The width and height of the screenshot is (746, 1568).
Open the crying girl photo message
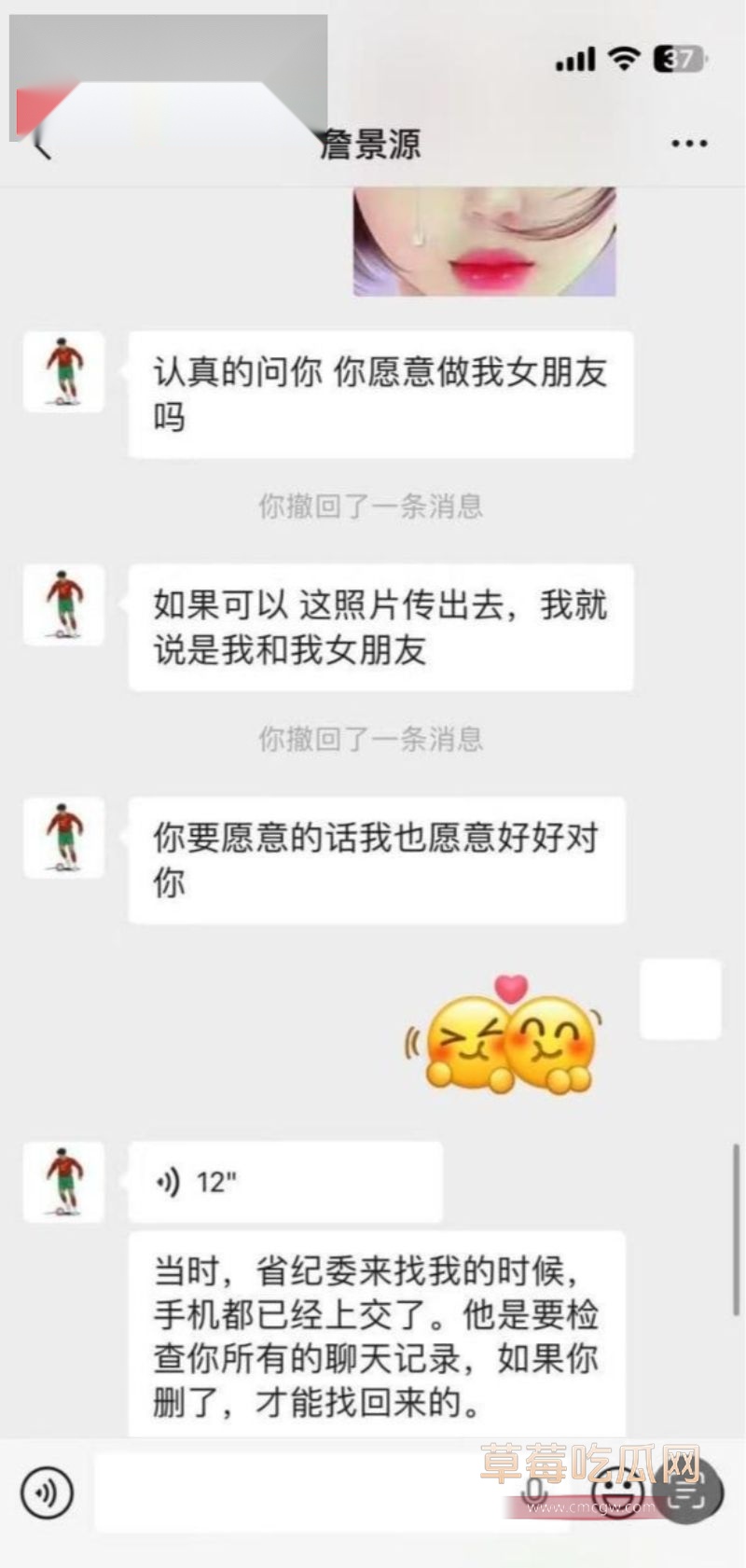485,238
